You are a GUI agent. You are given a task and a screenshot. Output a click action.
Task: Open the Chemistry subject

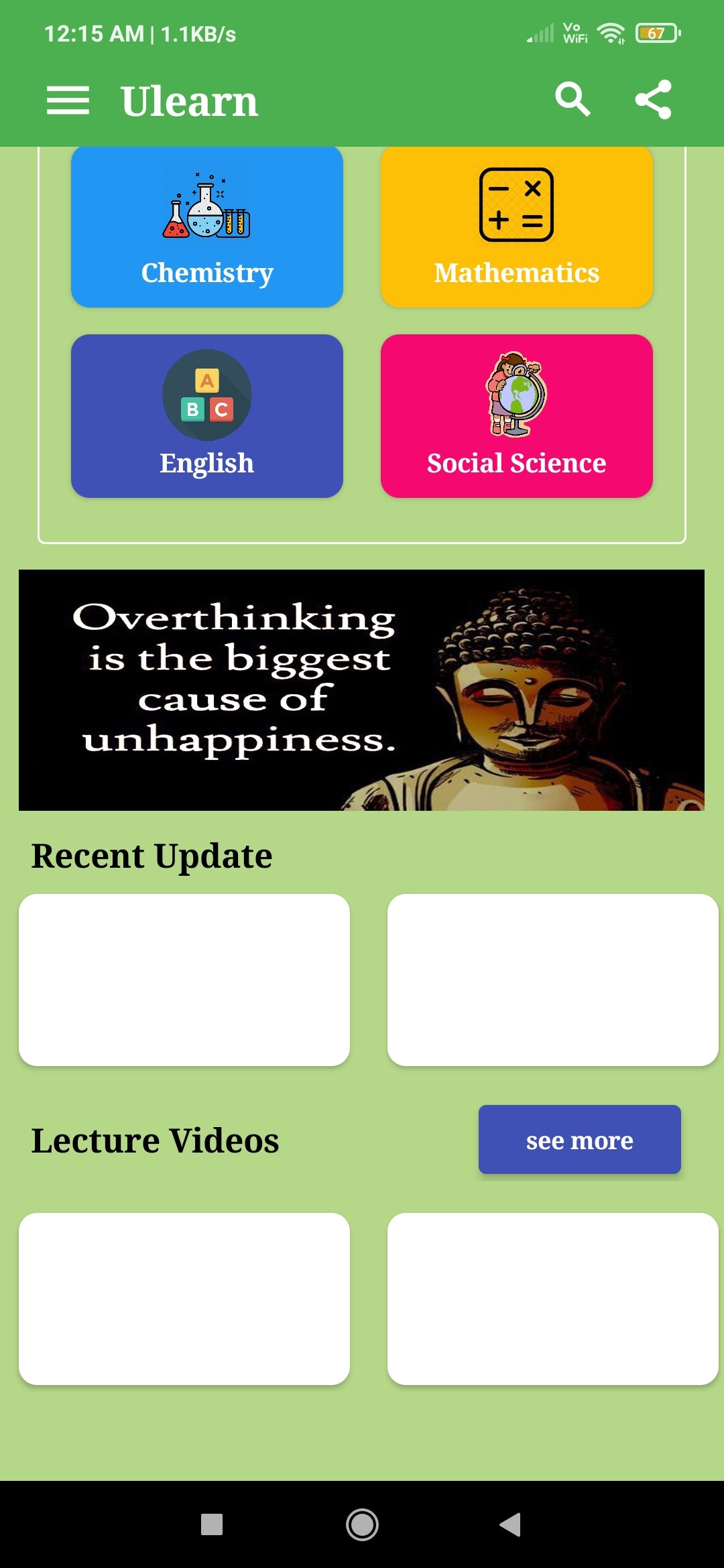(x=207, y=227)
